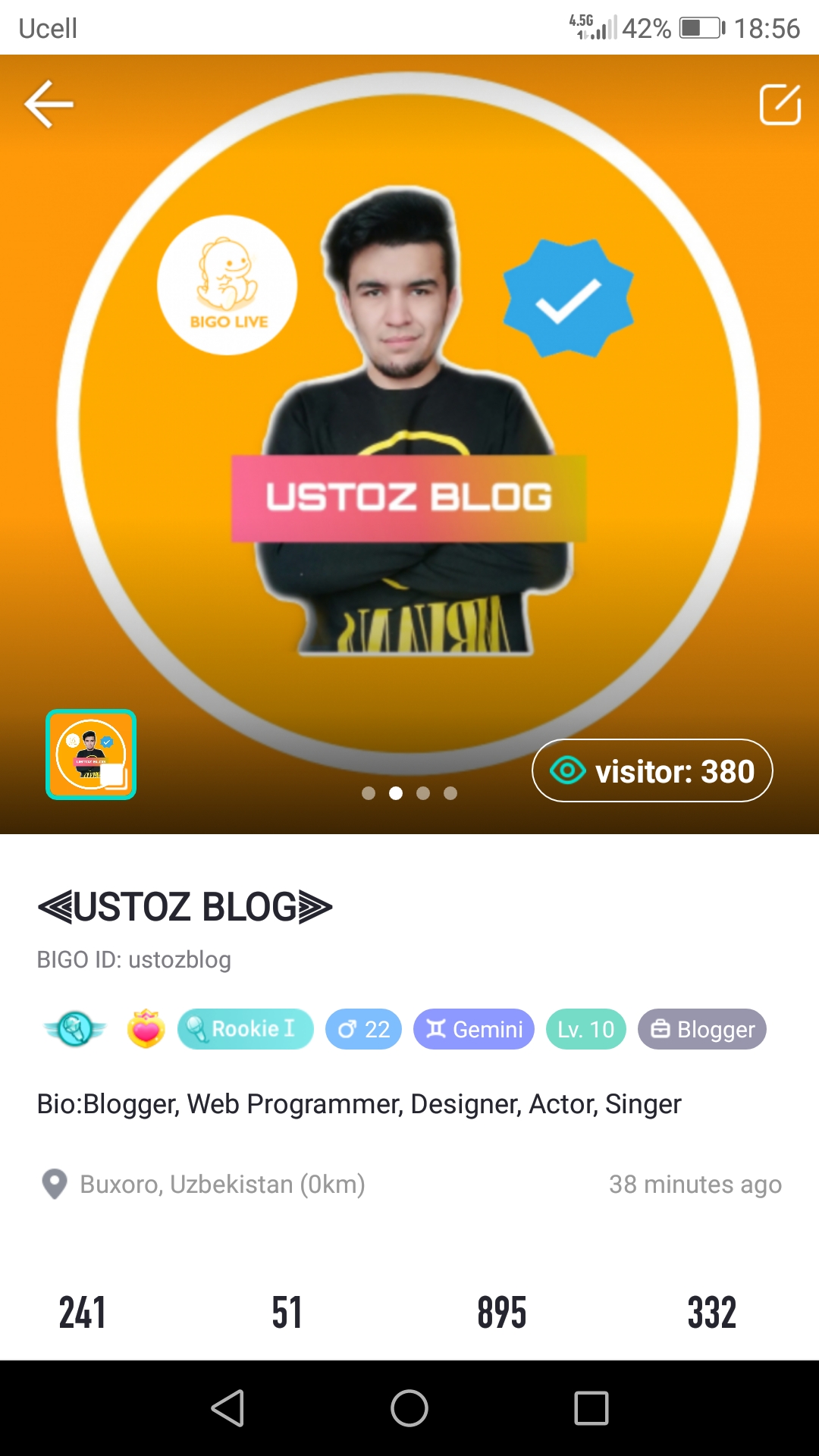Image resolution: width=819 pixels, height=1456 pixels.
Task: Tap the system home button
Action: [409, 1408]
